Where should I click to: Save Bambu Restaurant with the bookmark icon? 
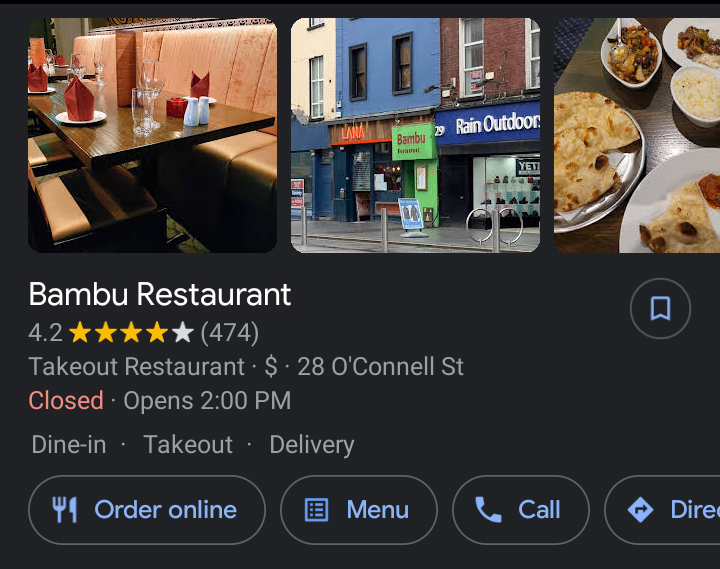pos(660,308)
